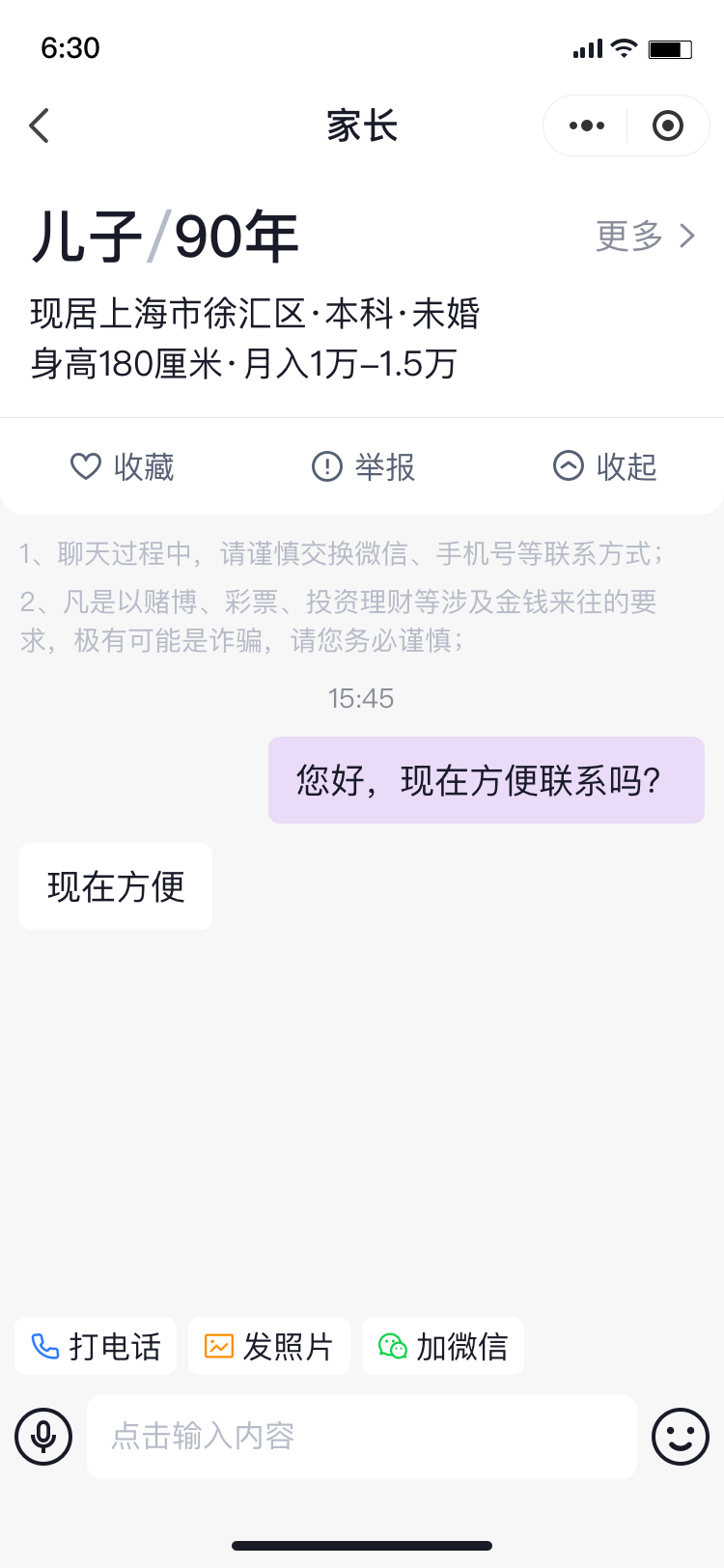Focus the 点击输入内容 message field

[361, 1437]
